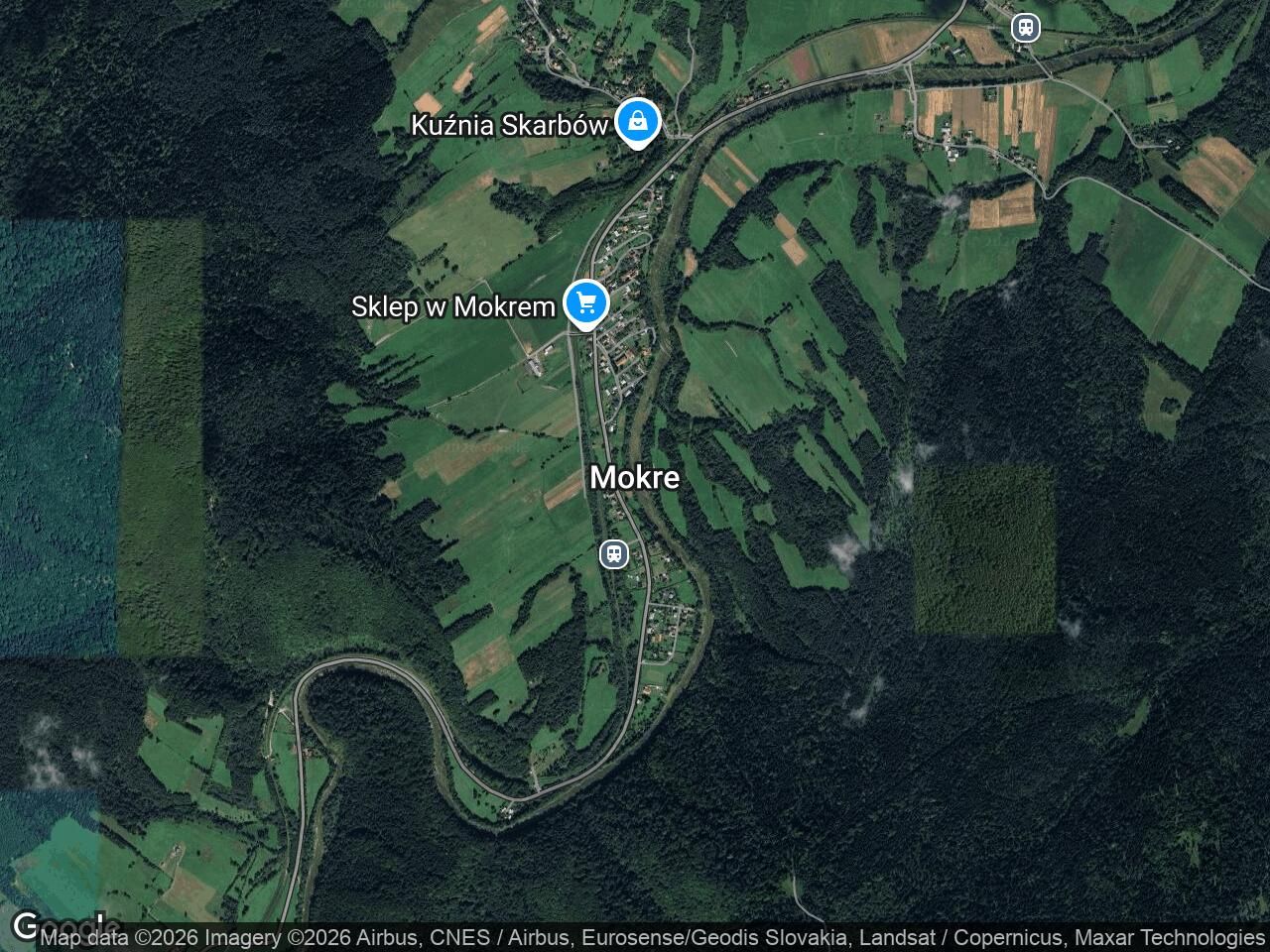
Task: Select the Sklep w Mokrem shop pin
Action: pos(585,302)
